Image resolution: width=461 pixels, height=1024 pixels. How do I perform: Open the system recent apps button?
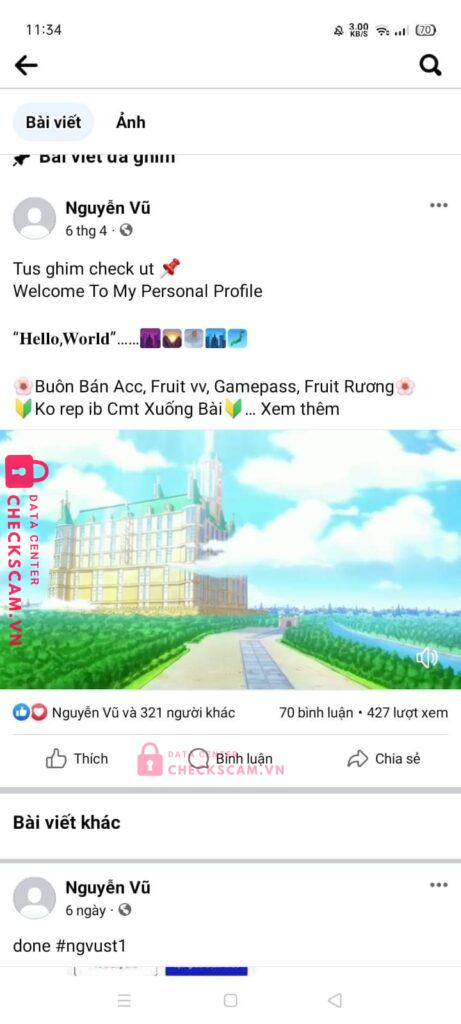coord(124,1000)
